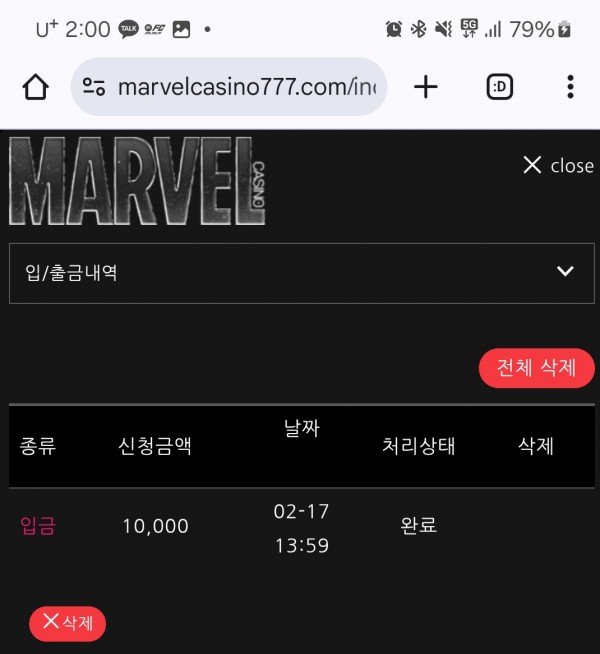Go to the browser home page
This screenshot has width=600, height=654.
pyautogui.click(x=35, y=87)
